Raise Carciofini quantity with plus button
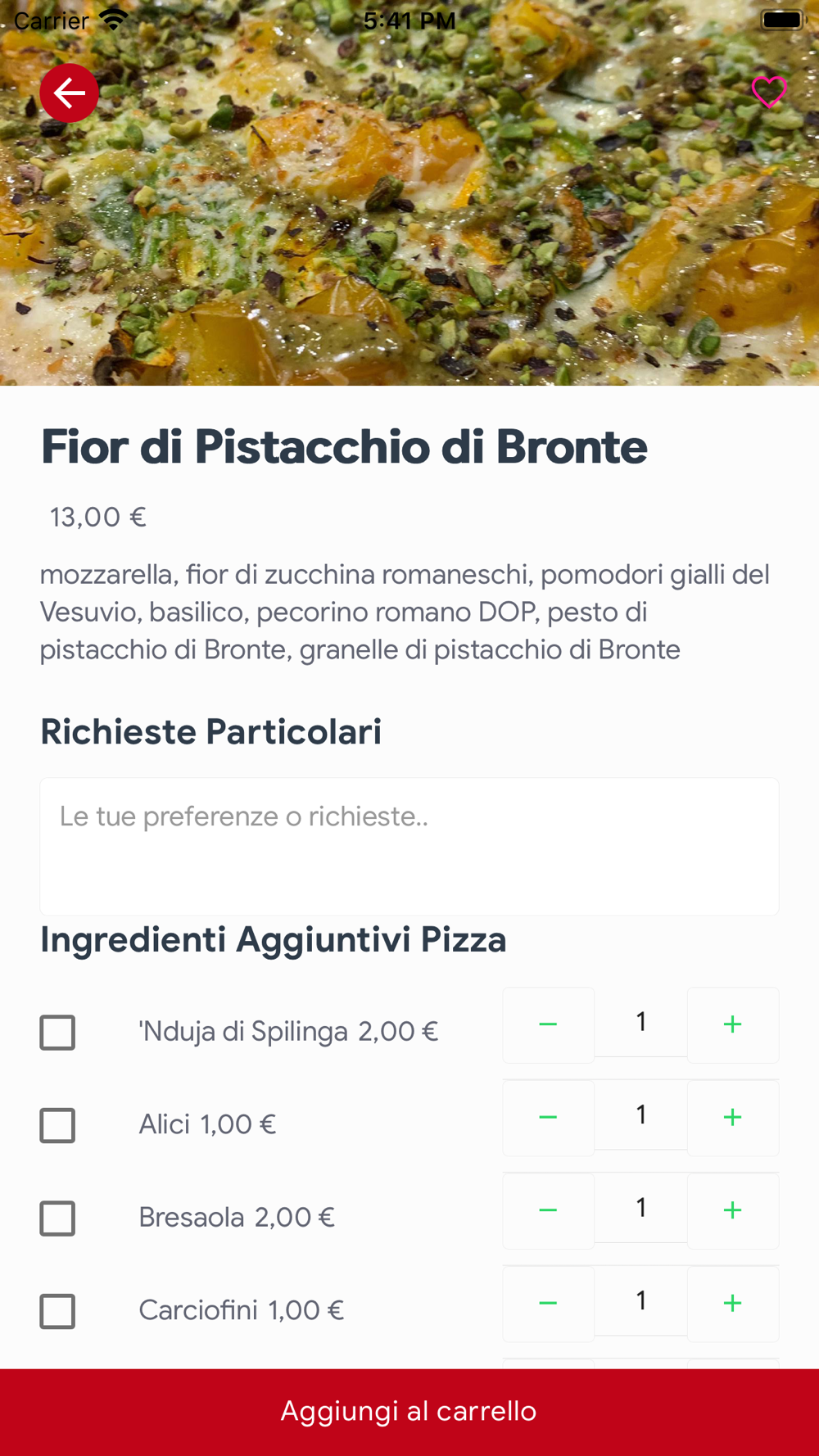 point(732,1304)
